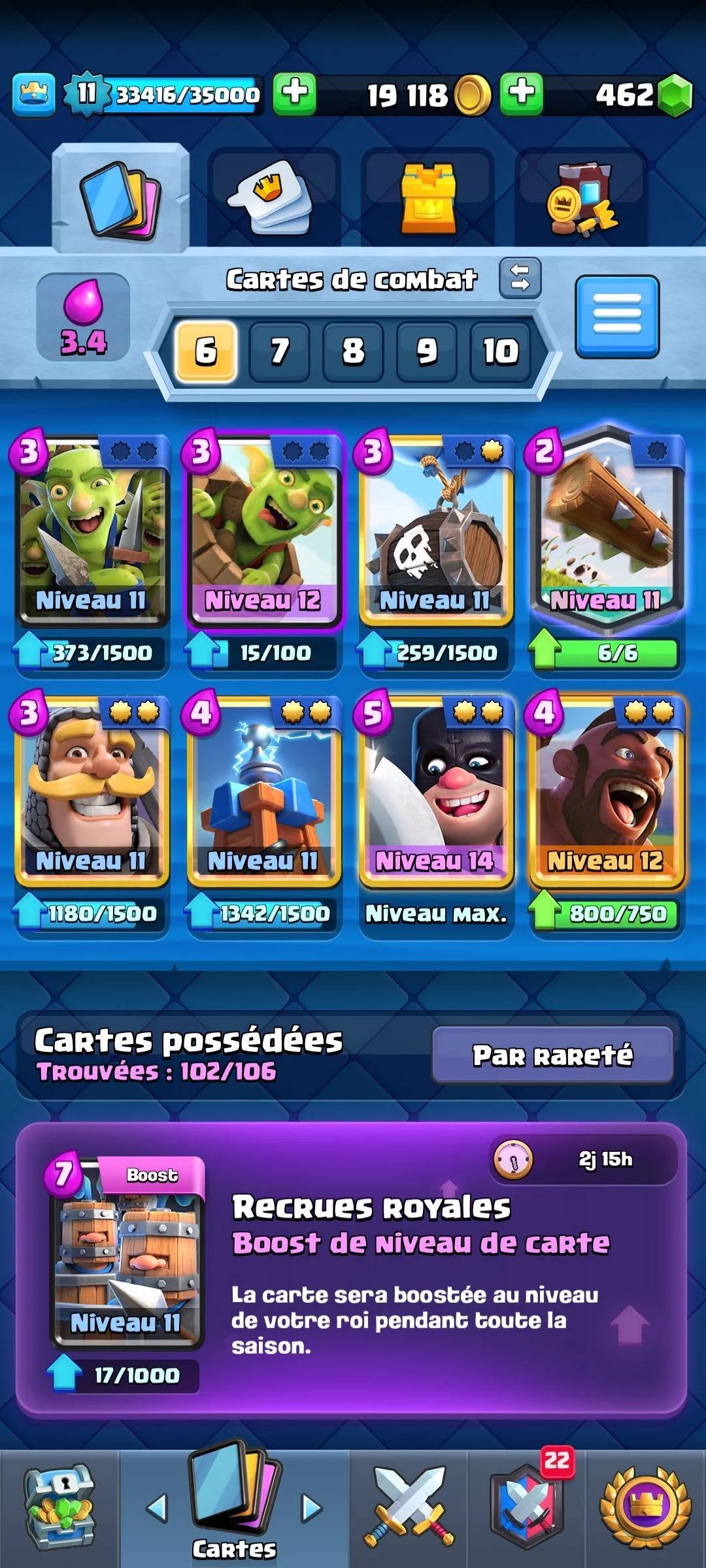This screenshot has height=1568, width=706.
Task: Tap the plus button to buy gems
Action: tap(521, 93)
